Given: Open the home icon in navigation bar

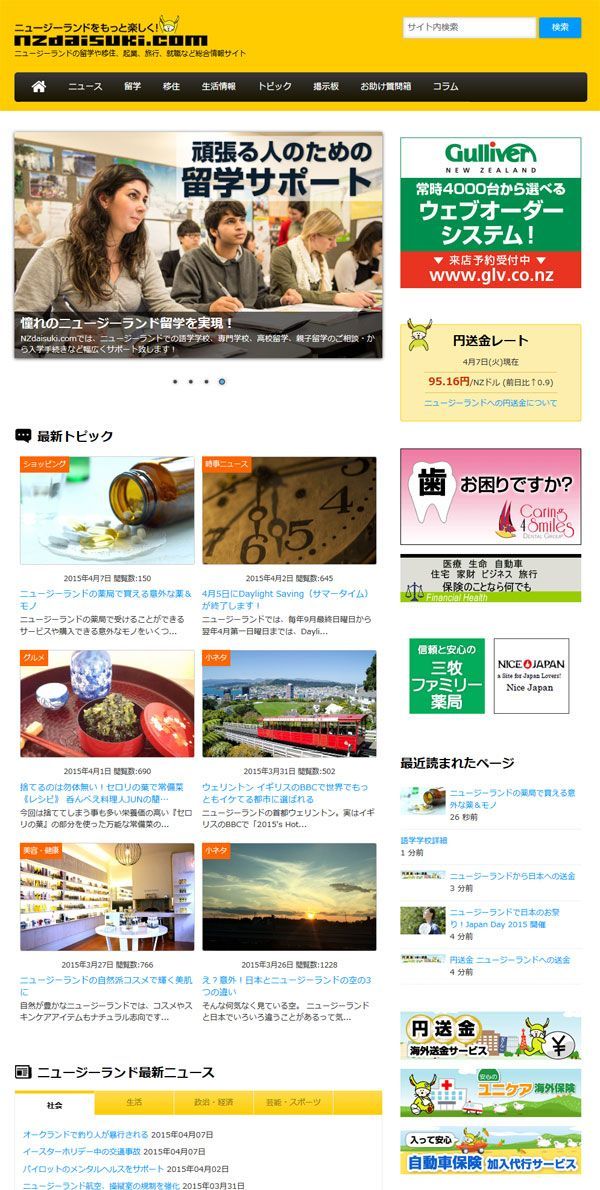Looking at the screenshot, I should pyautogui.click(x=39, y=87).
